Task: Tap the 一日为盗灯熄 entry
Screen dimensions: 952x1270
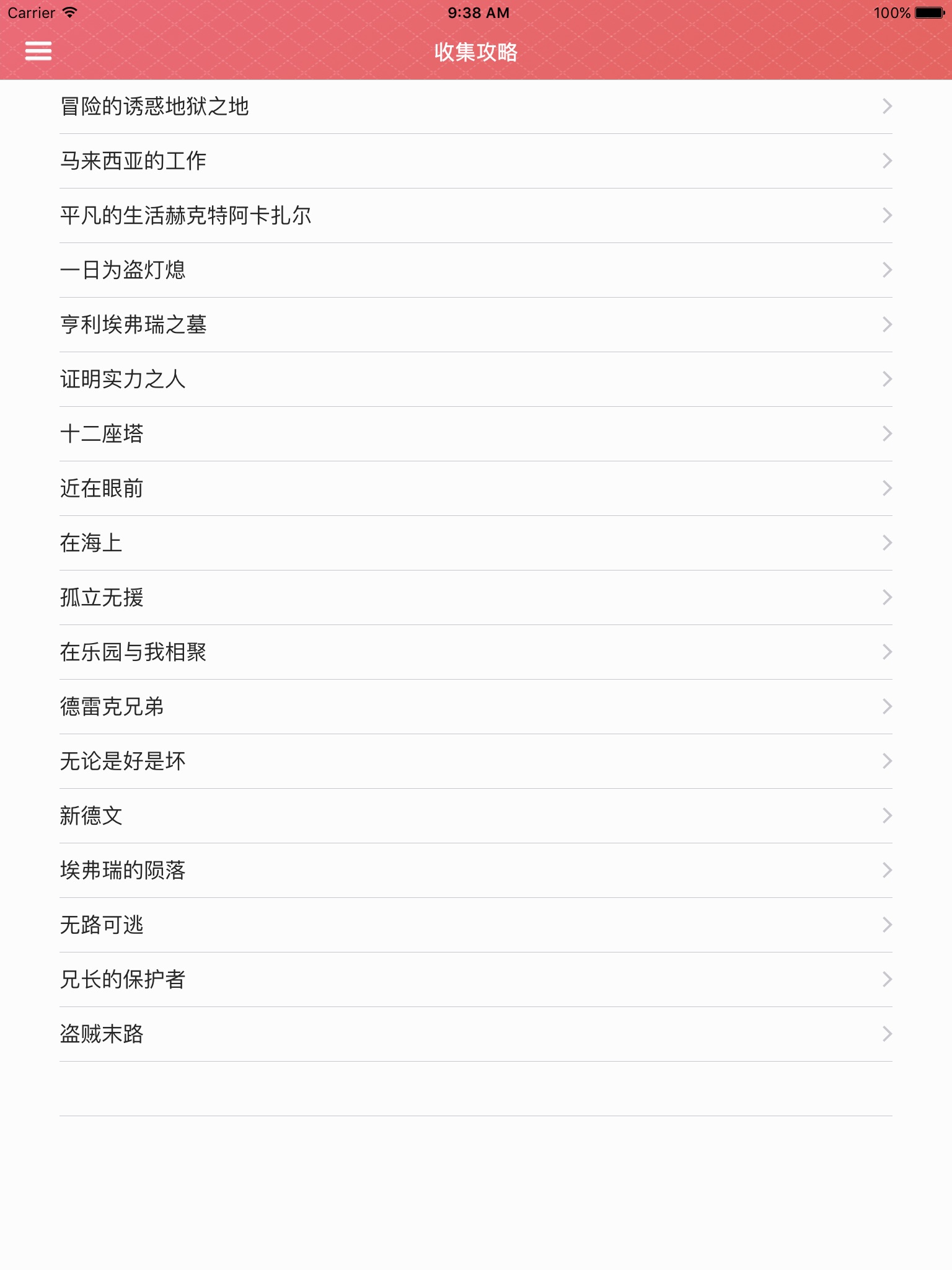Action: pyautogui.click(x=476, y=270)
